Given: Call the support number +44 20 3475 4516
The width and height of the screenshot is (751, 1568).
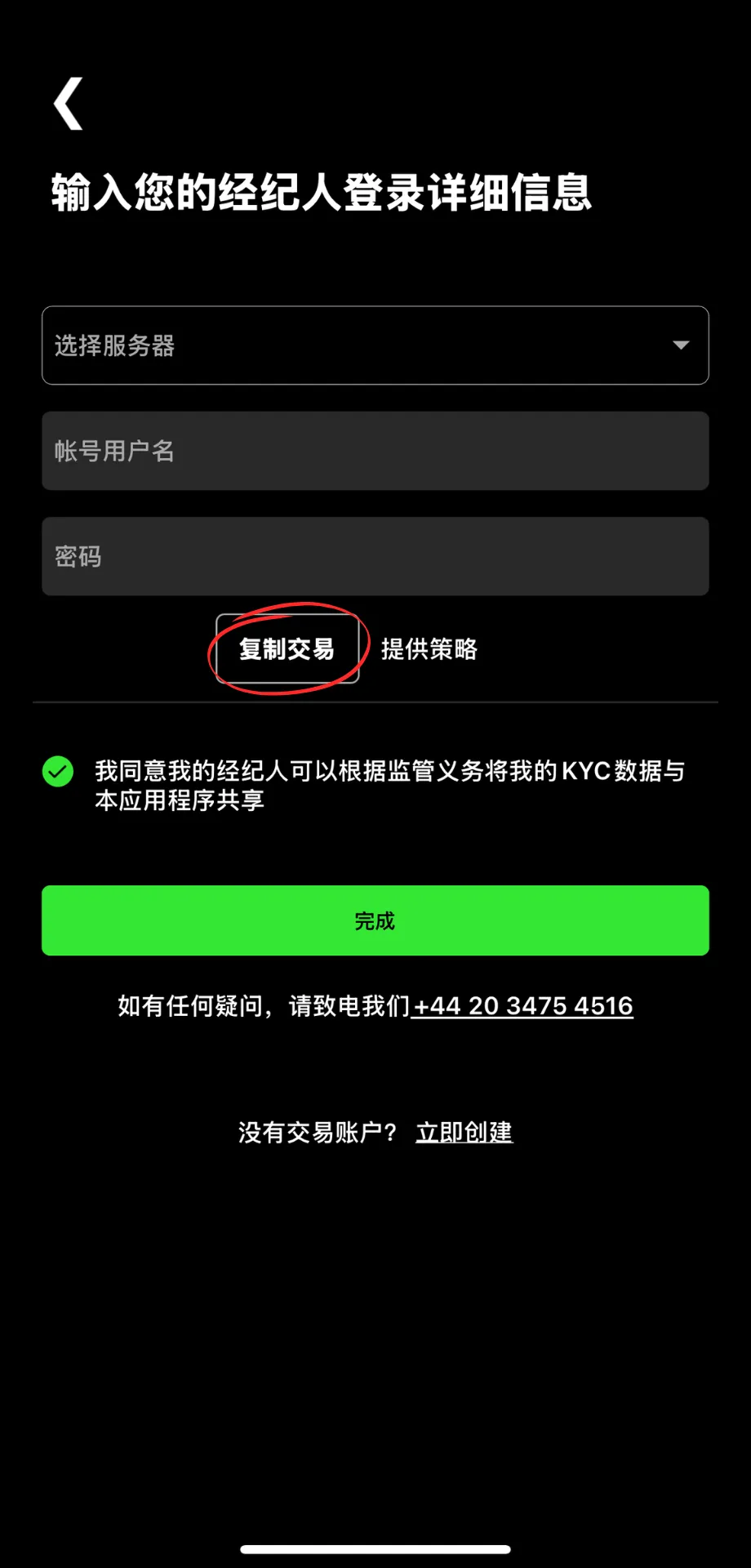Looking at the screenshot, I should (522, 1006).
